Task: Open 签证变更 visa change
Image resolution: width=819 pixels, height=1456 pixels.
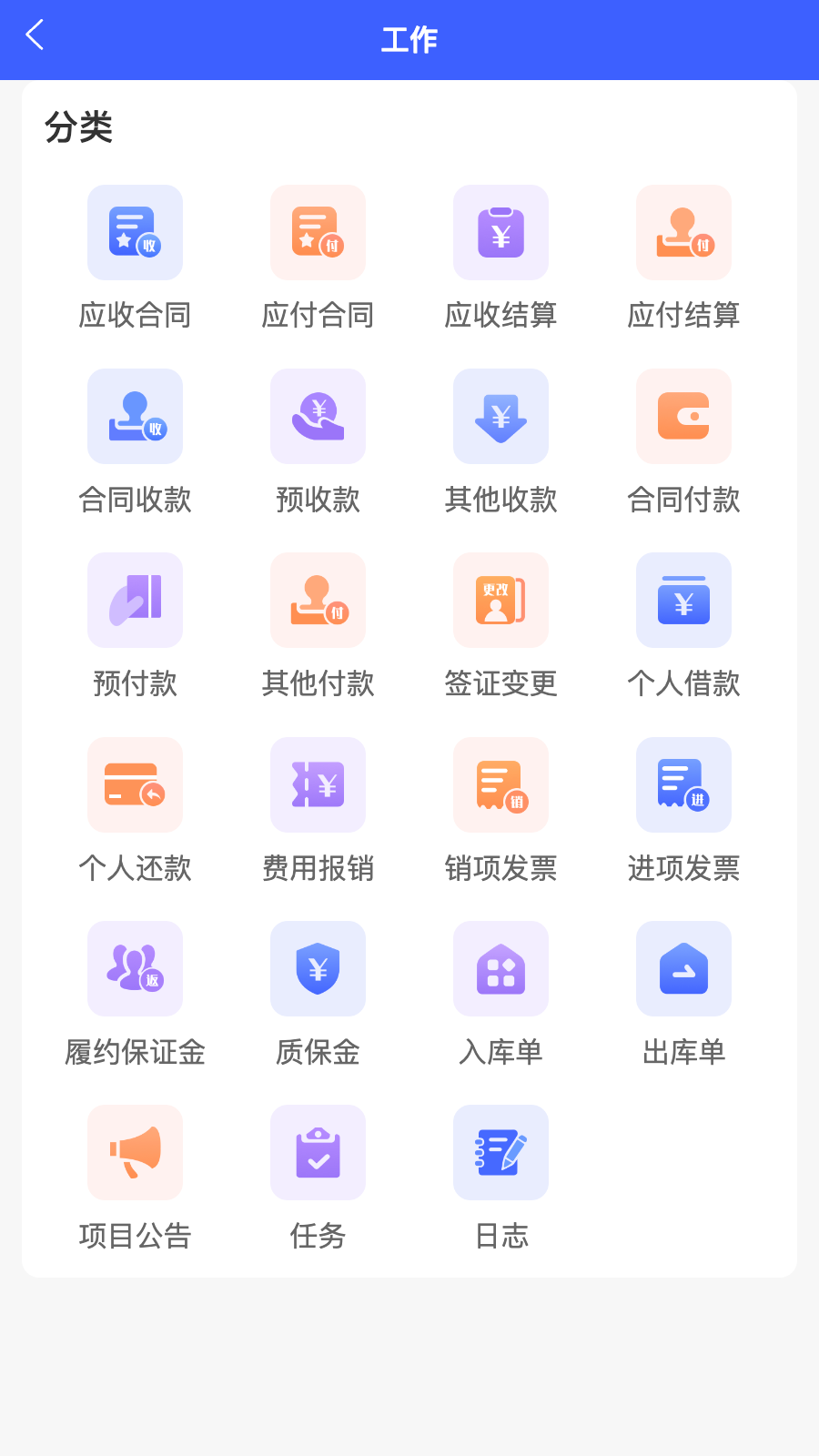Action: 500,601
